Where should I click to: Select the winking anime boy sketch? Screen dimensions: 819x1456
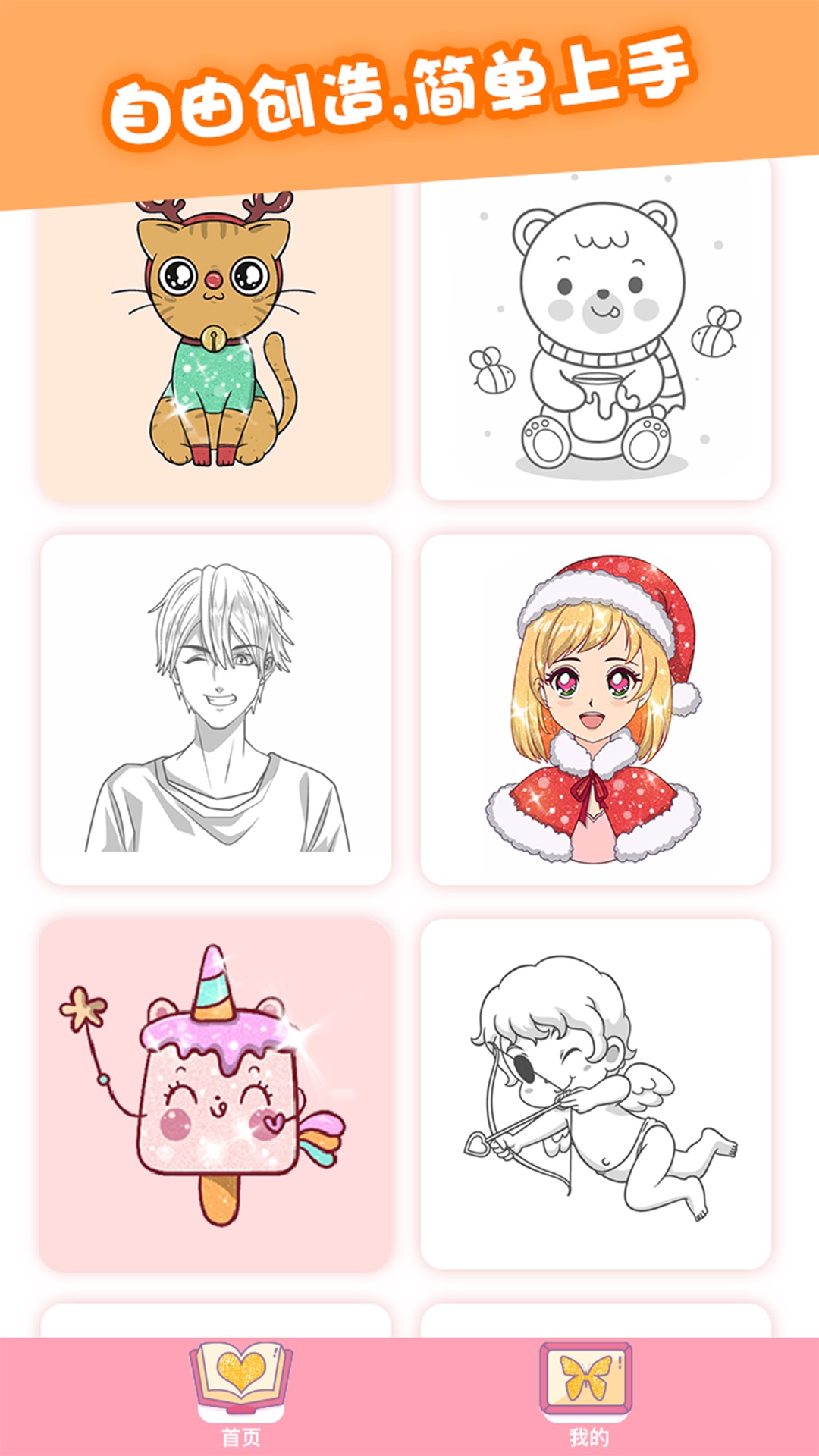click(x=216, y=710)
